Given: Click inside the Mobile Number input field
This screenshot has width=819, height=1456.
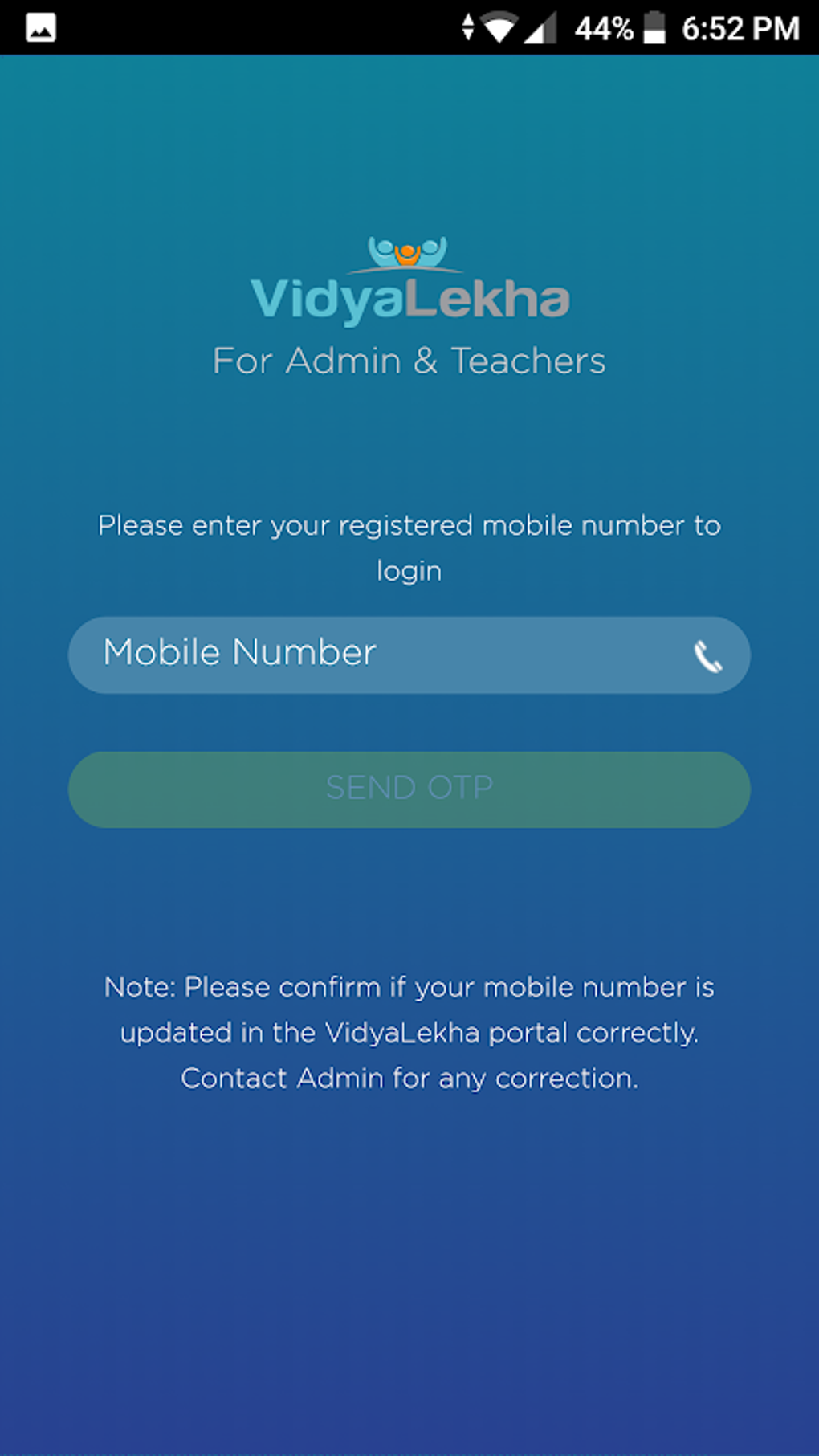Looking at the screenshot, I should point(361,654).
